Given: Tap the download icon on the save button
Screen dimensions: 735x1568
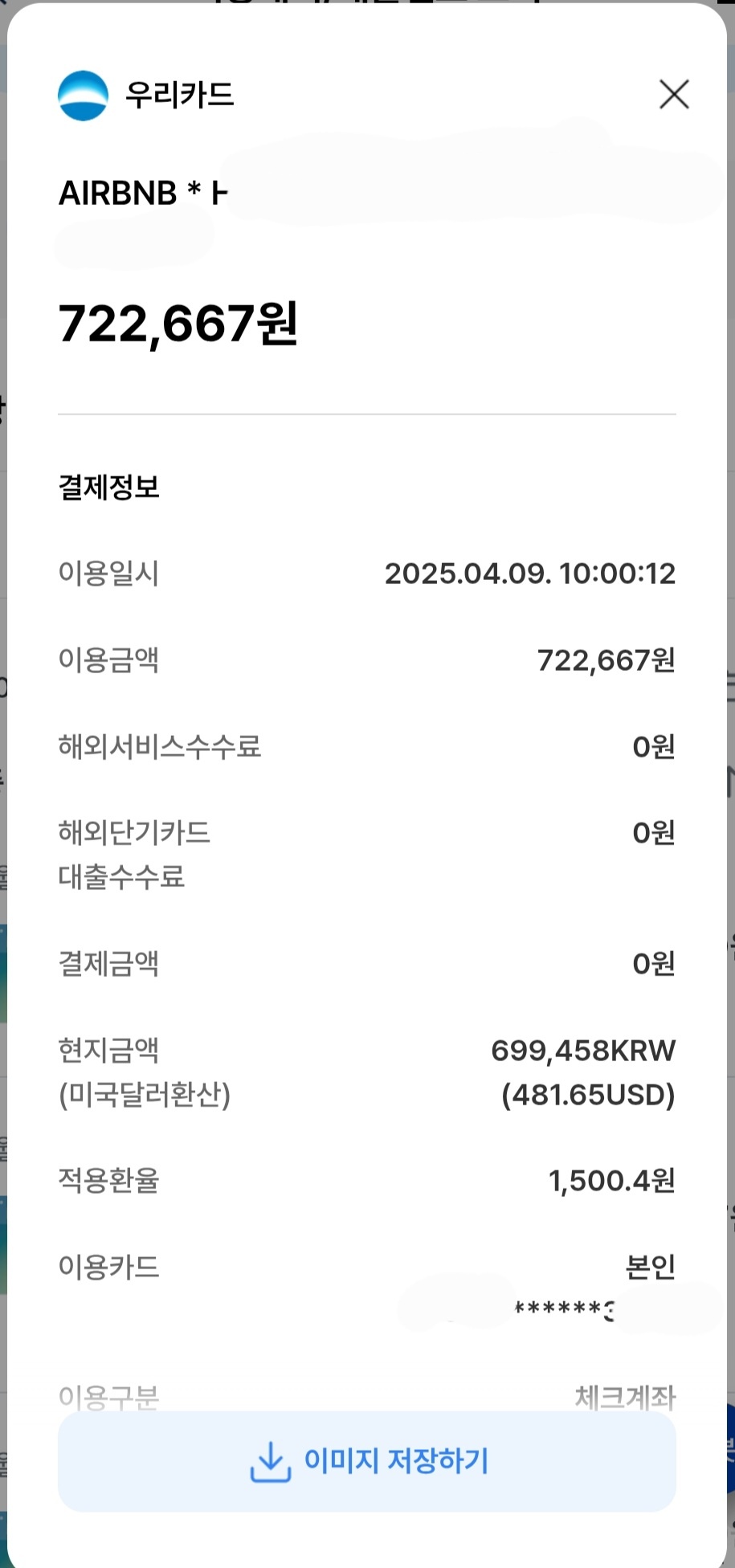Looking at the screenshot, I should coord(272,1460).
